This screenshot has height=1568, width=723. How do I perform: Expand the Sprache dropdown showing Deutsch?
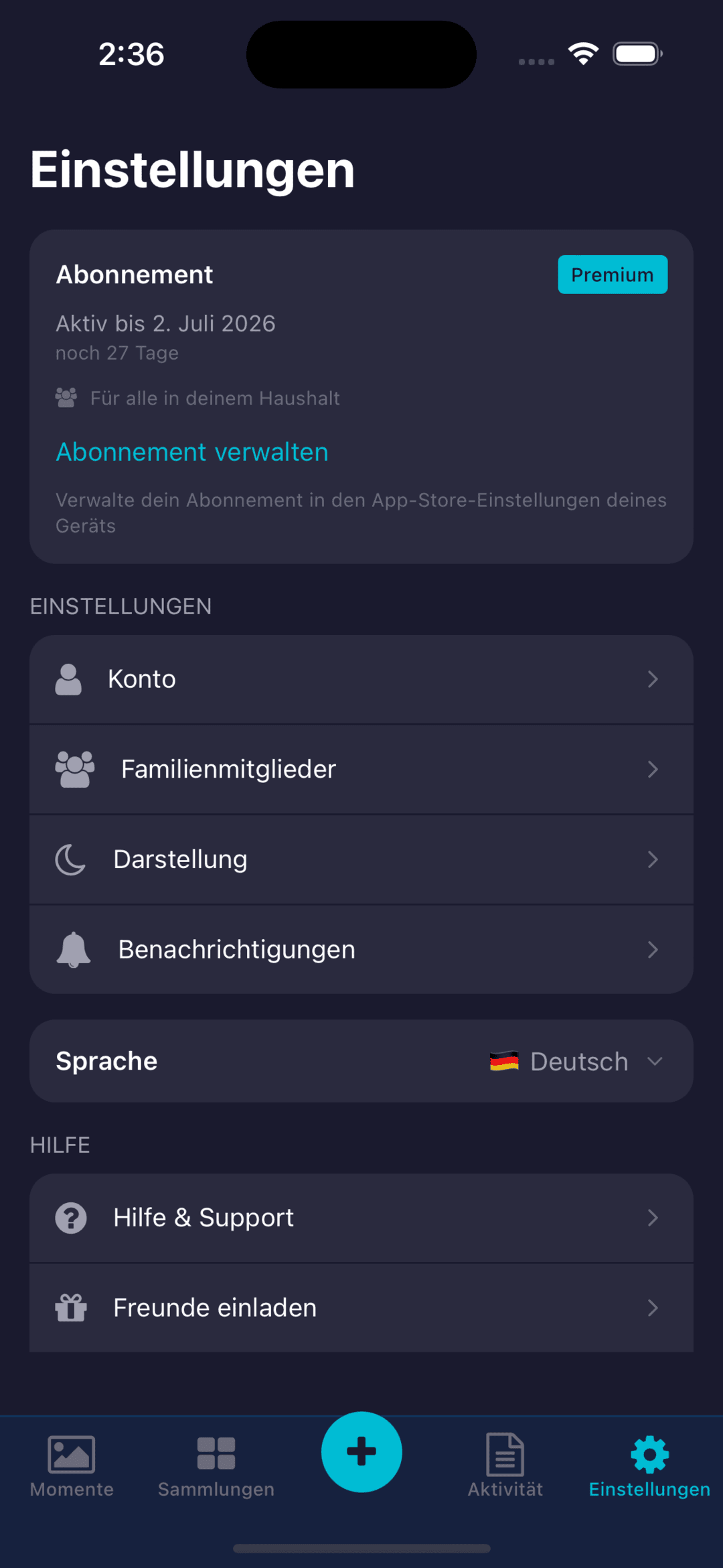[x=361, y=1061]
